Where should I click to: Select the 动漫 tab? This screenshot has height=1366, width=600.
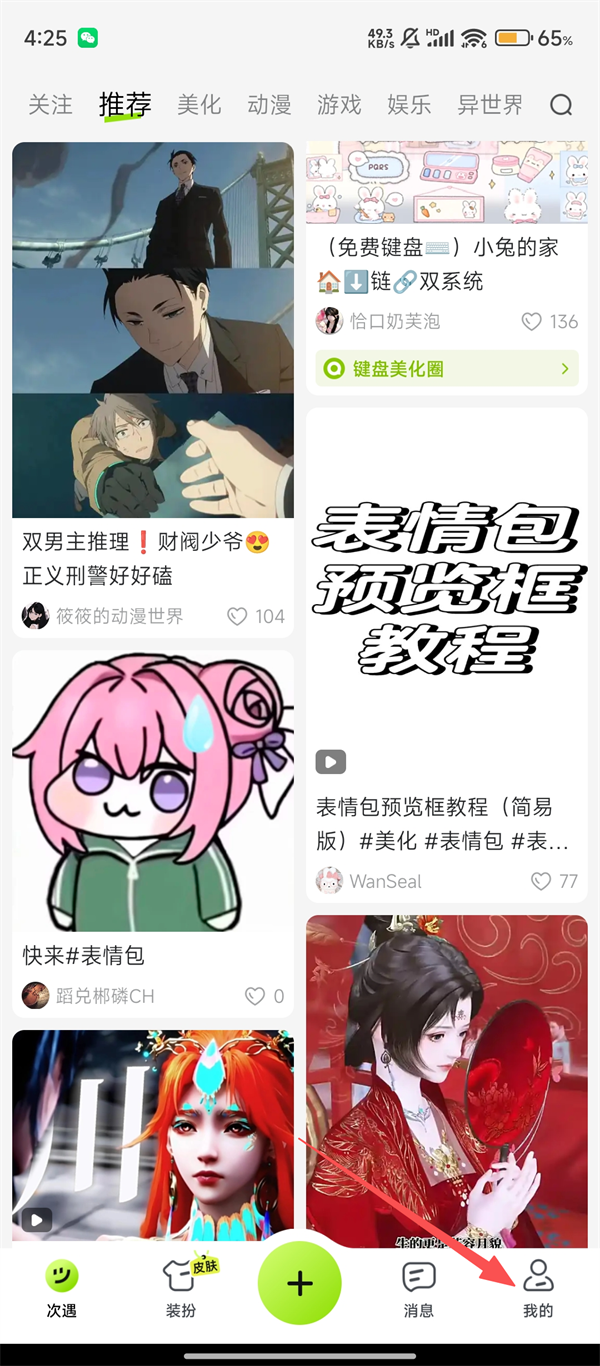[269, 105]
